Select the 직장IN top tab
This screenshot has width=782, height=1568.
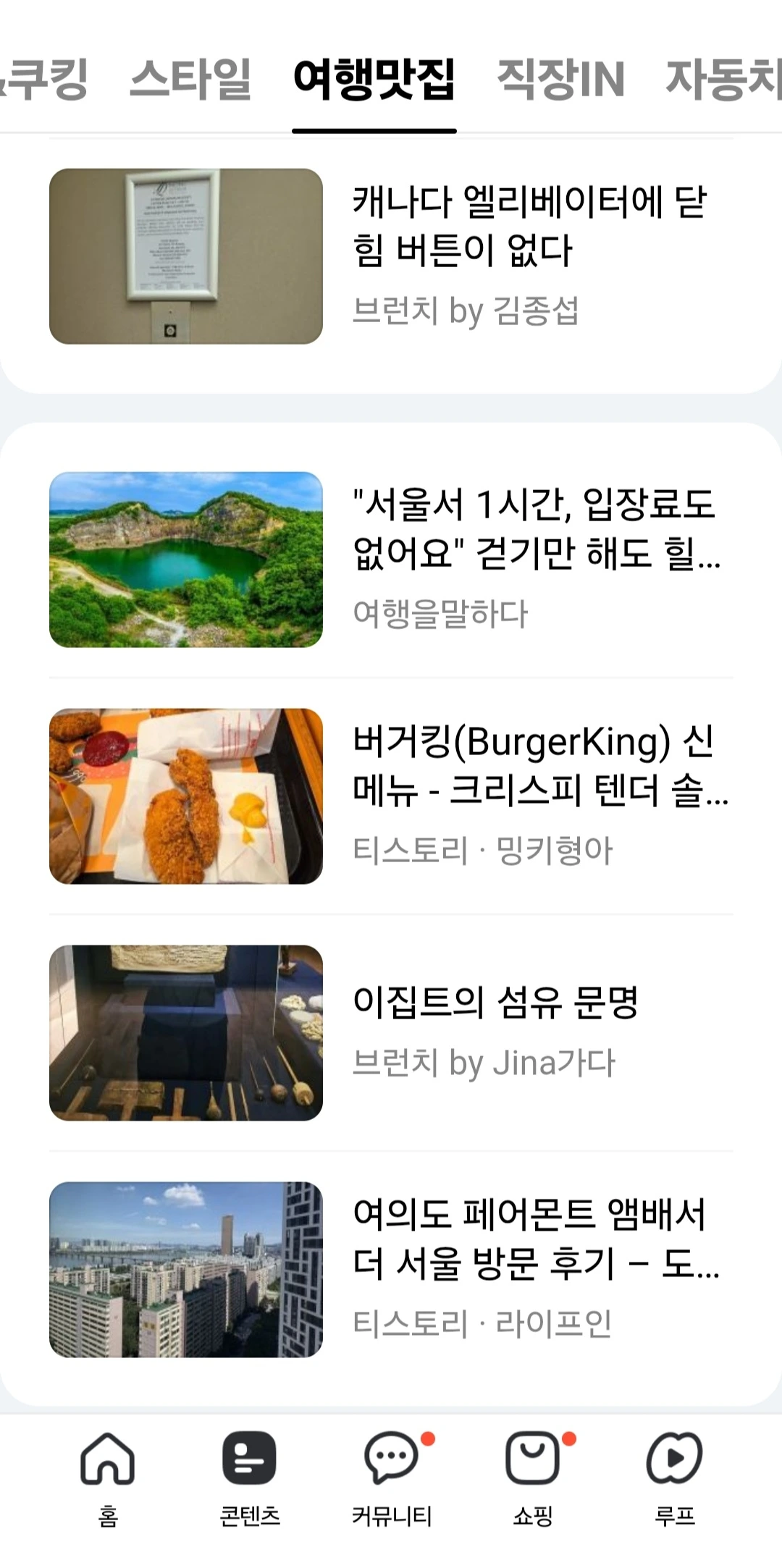click(x=560, y=79)
